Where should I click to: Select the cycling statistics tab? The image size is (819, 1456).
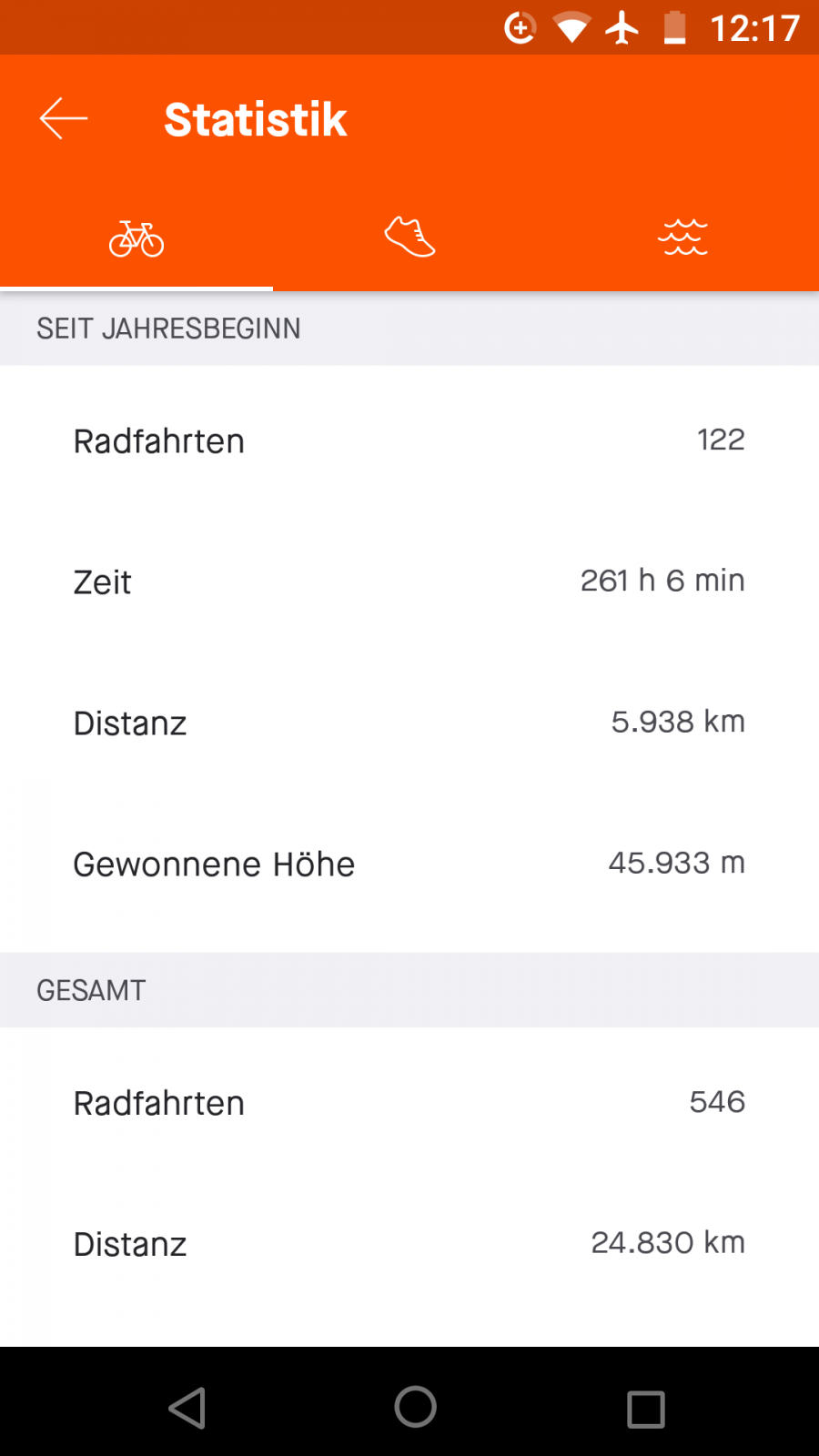(136, 238)
